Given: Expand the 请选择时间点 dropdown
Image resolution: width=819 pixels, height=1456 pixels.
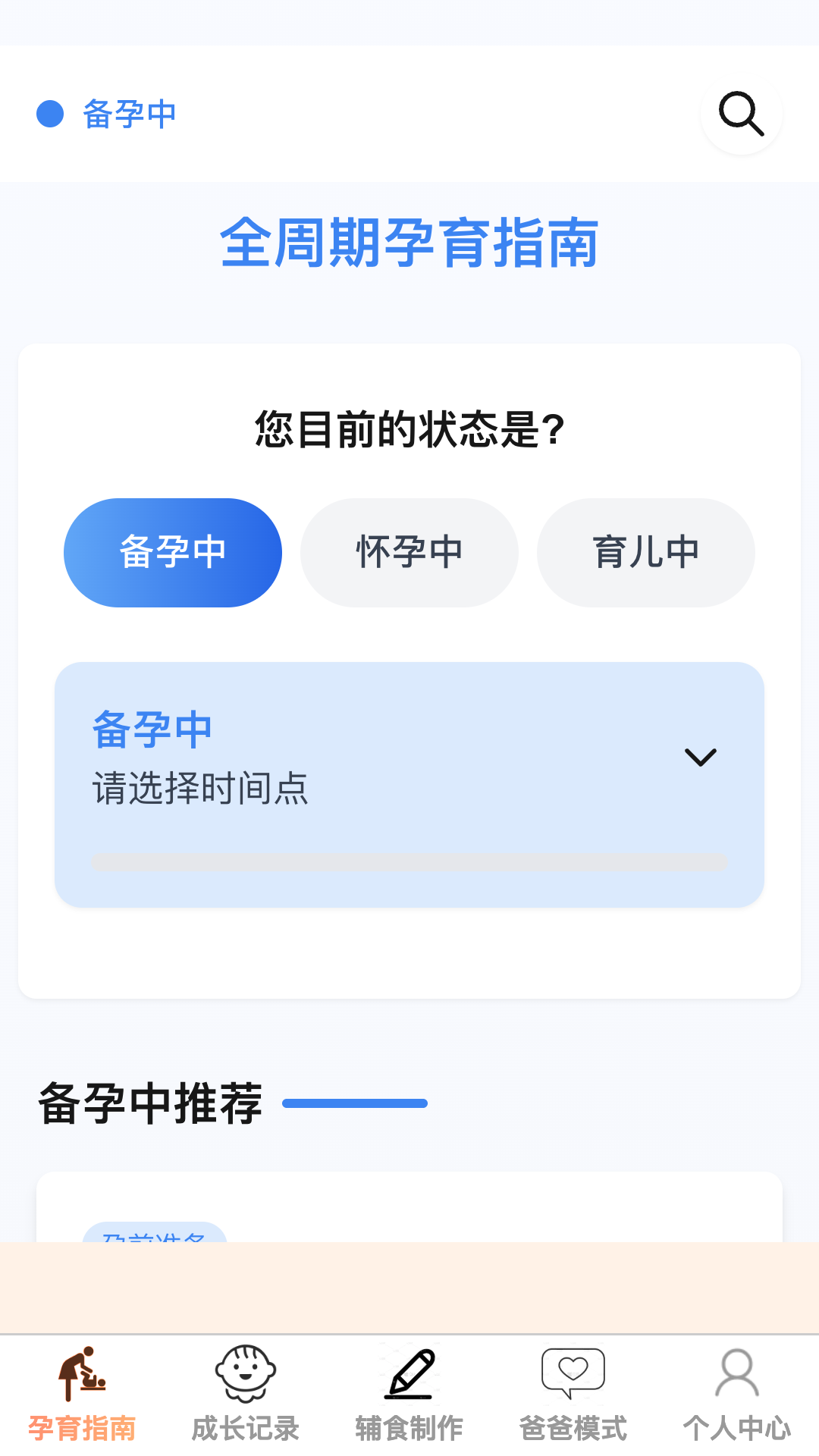Looking at the screenshot, I should (x=699, y=758).
